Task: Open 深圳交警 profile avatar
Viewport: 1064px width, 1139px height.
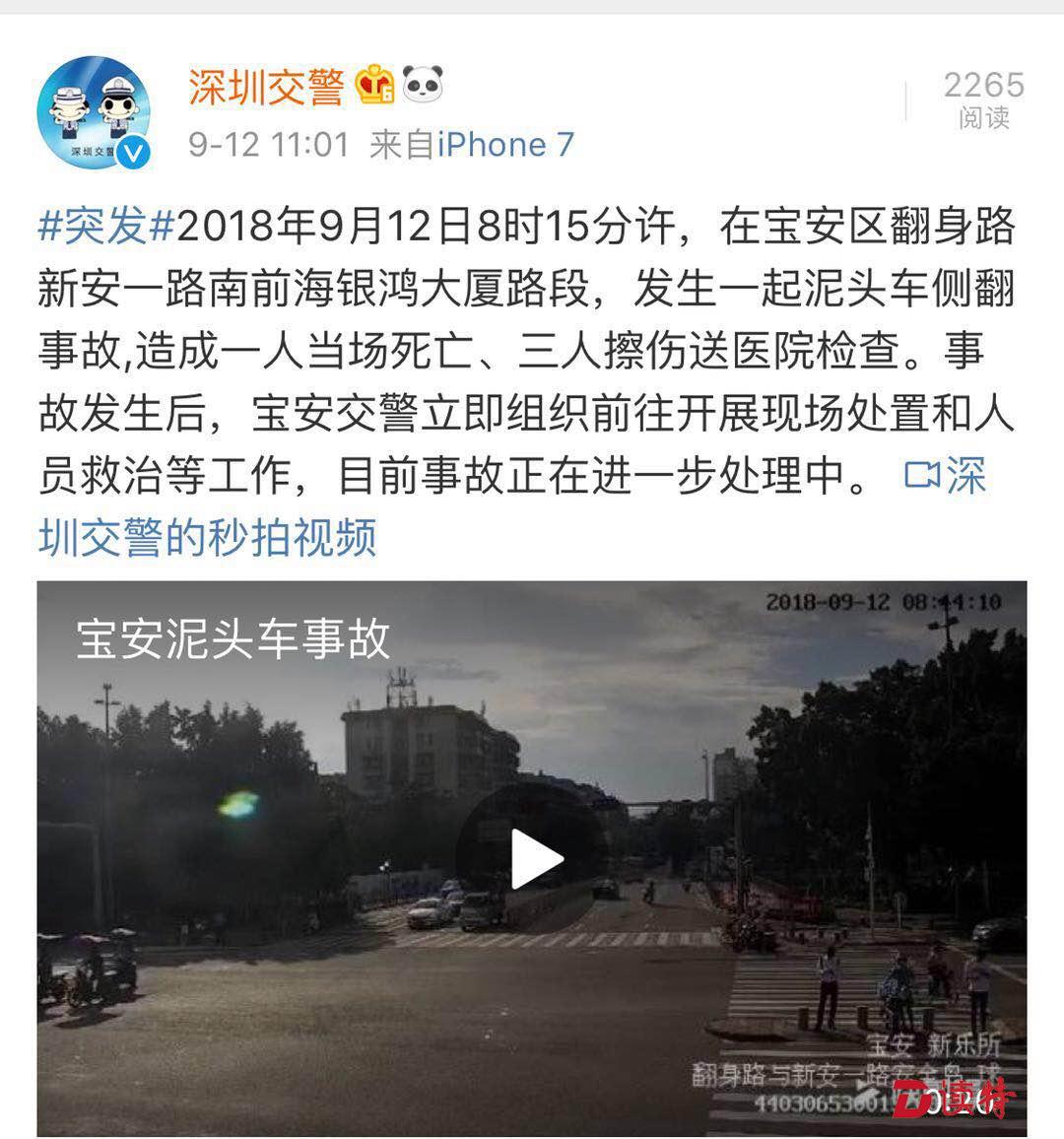Action: click(94, 111)
